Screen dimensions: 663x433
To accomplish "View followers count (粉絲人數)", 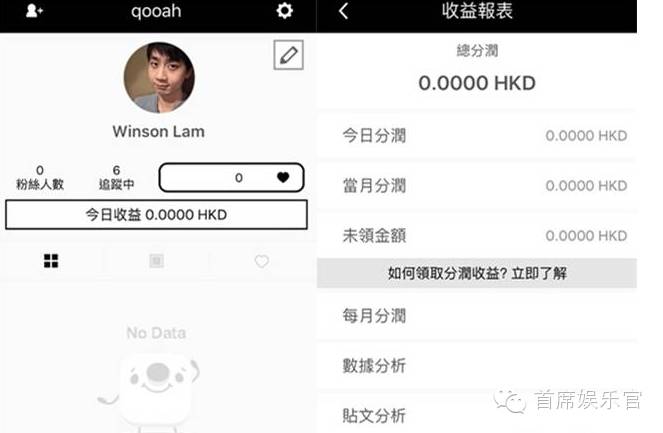I will tap(40, 178).
